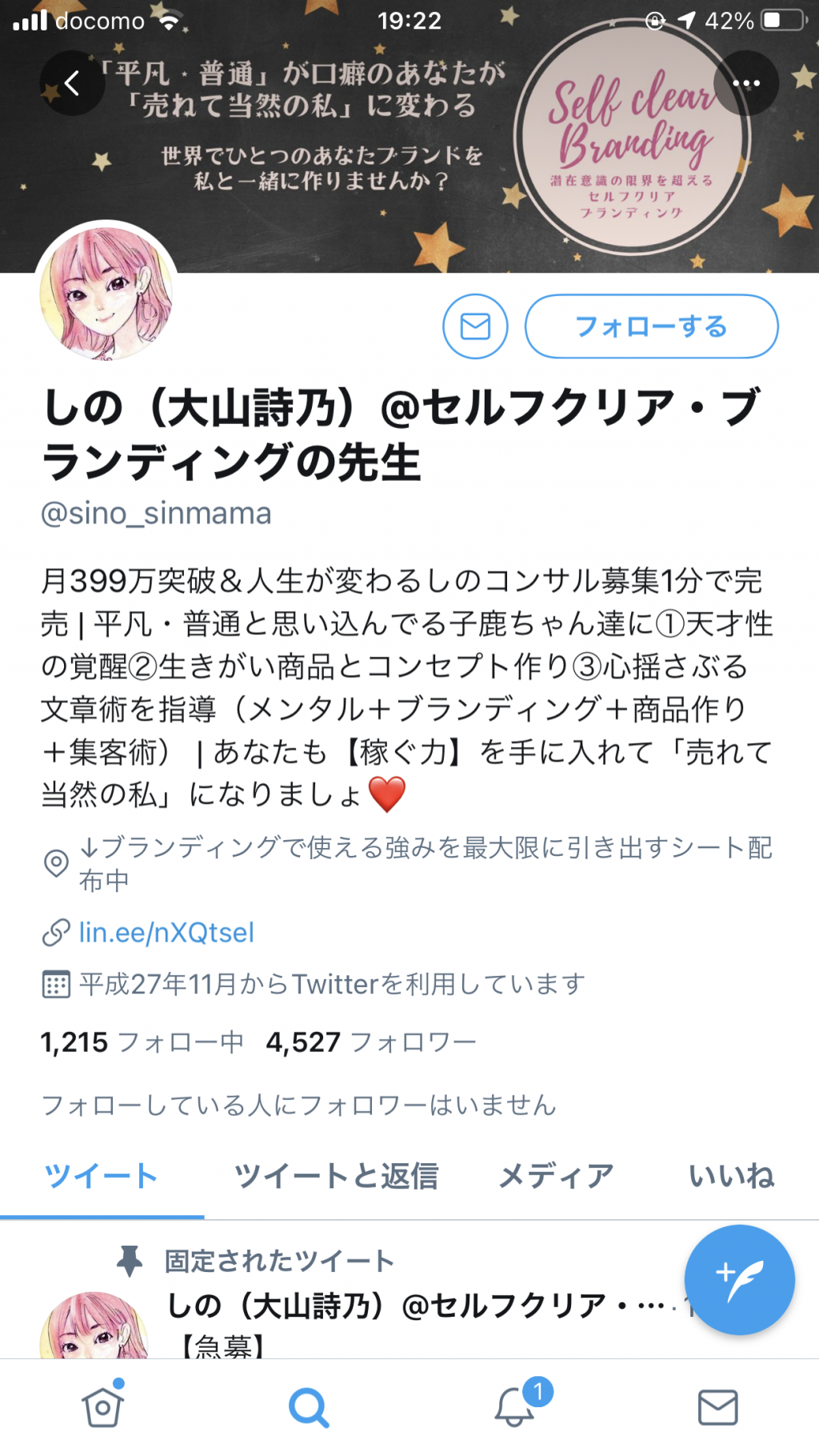Image resolution: width=819 pixels, height=1456 pixels.
Task: Switch to the ツイートと返信 tab
Action: coord(337,1176)
